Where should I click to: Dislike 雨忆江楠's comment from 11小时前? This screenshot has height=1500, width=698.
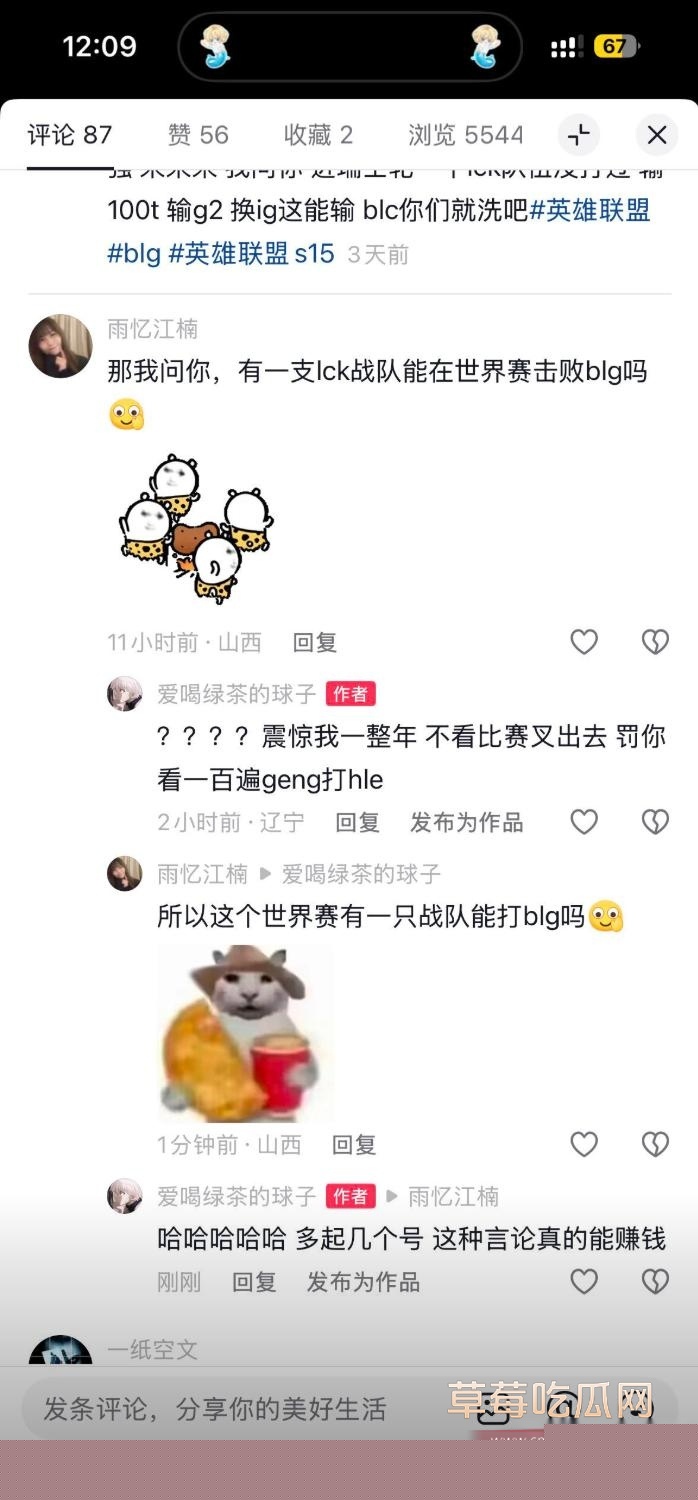655,642
